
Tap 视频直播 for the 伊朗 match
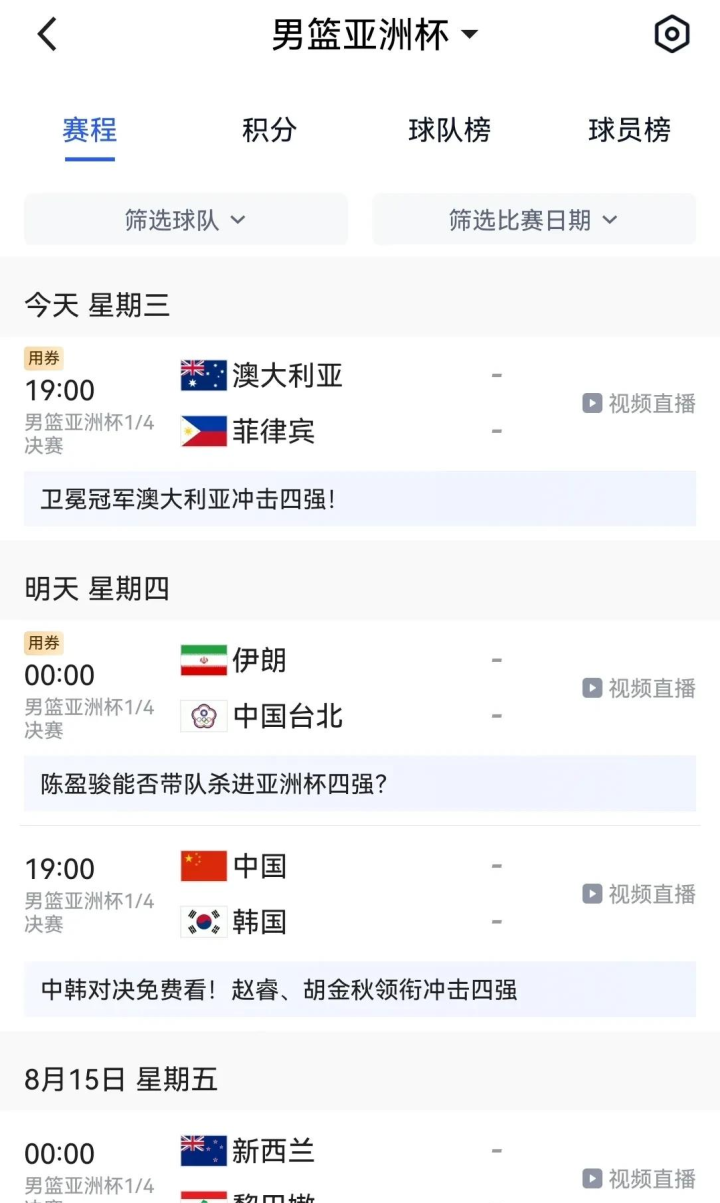pos(639,688)
